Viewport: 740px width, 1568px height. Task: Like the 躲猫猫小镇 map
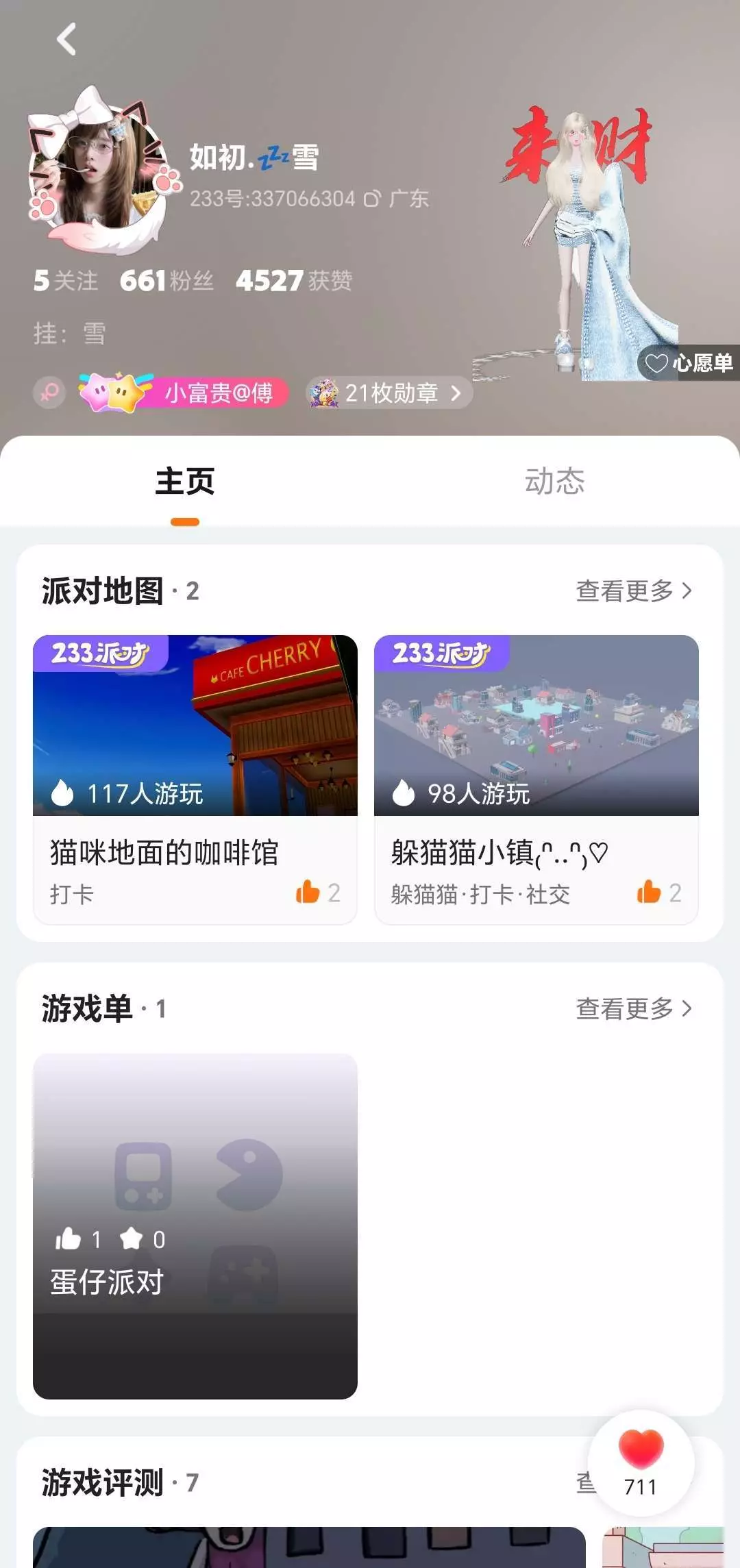pos(649,892)
